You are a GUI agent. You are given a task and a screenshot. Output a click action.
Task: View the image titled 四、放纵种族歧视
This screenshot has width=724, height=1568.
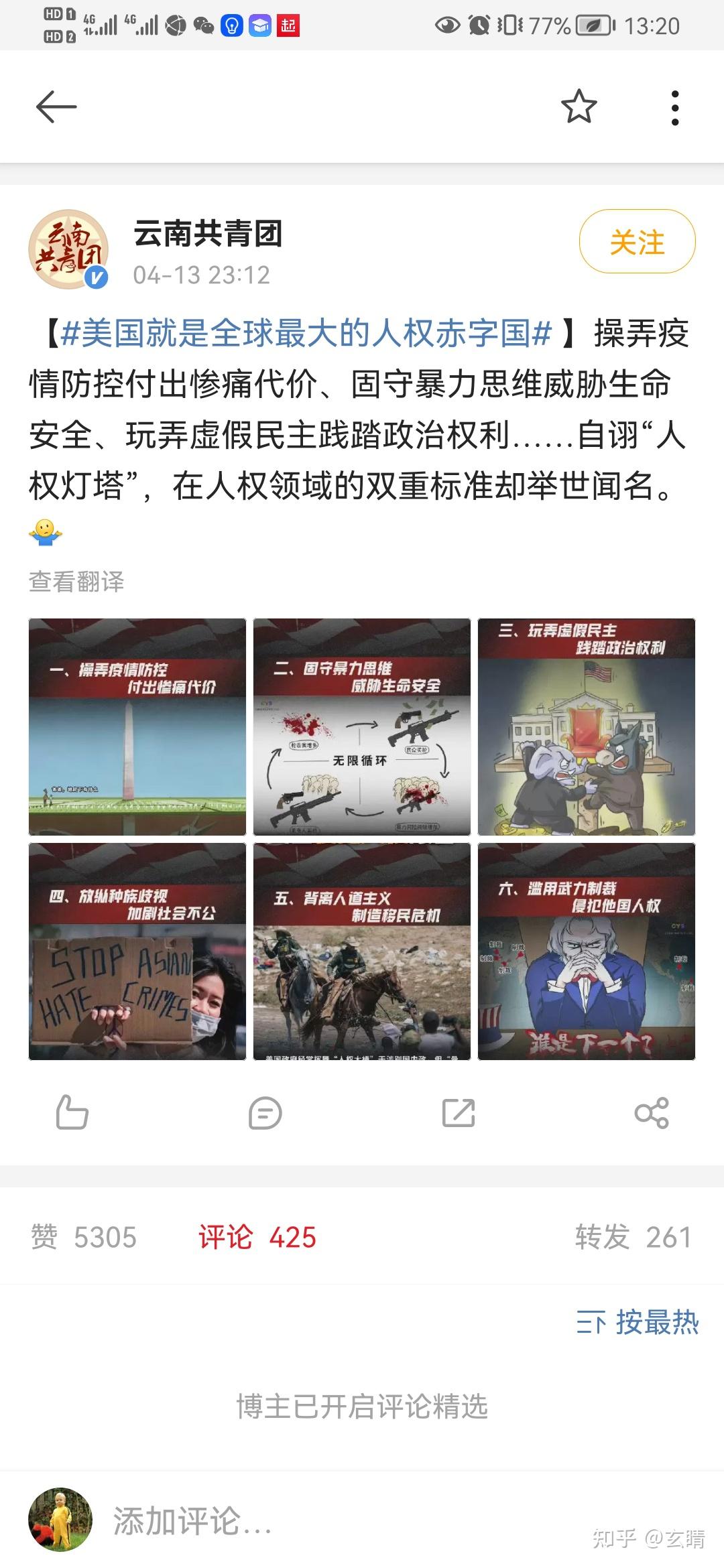click(137, 952)
